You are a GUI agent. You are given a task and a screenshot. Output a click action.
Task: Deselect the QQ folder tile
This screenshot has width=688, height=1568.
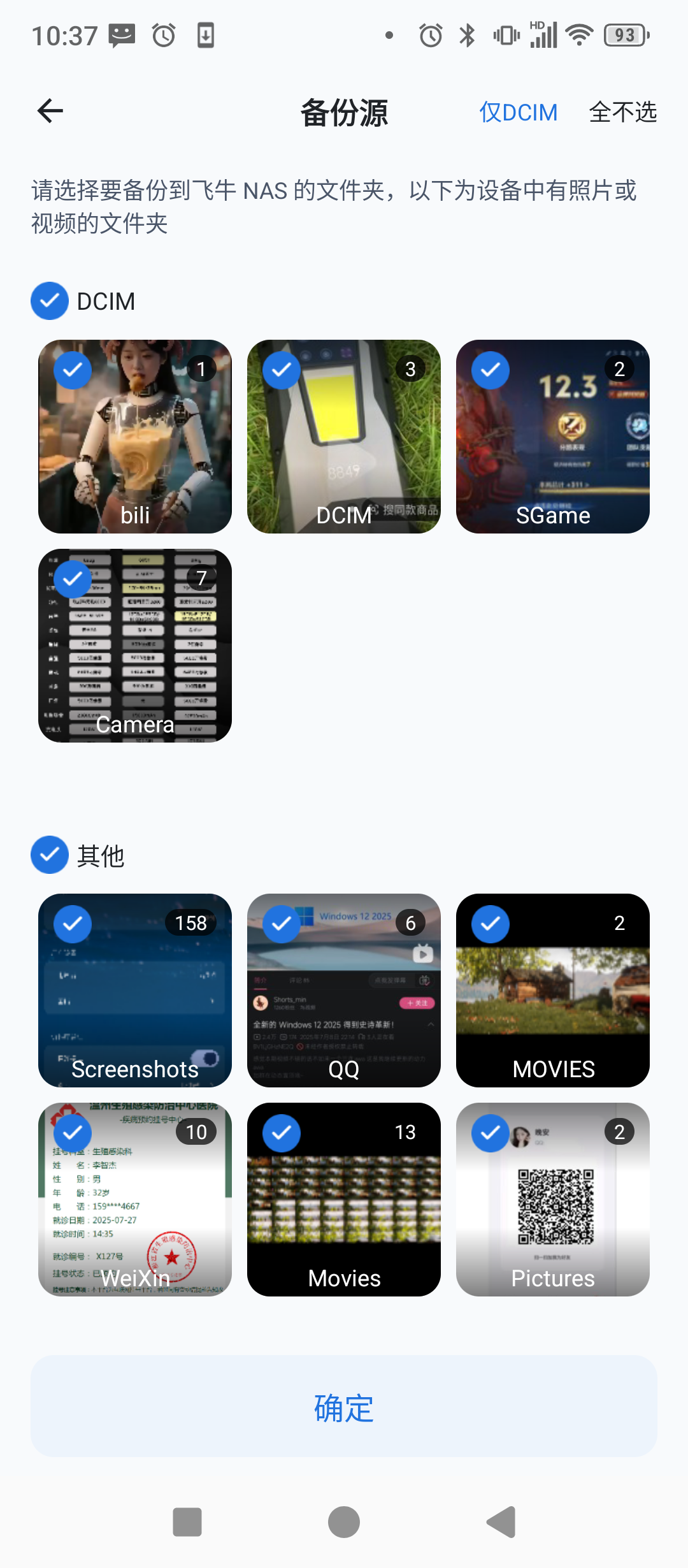(x=344, y=991)
